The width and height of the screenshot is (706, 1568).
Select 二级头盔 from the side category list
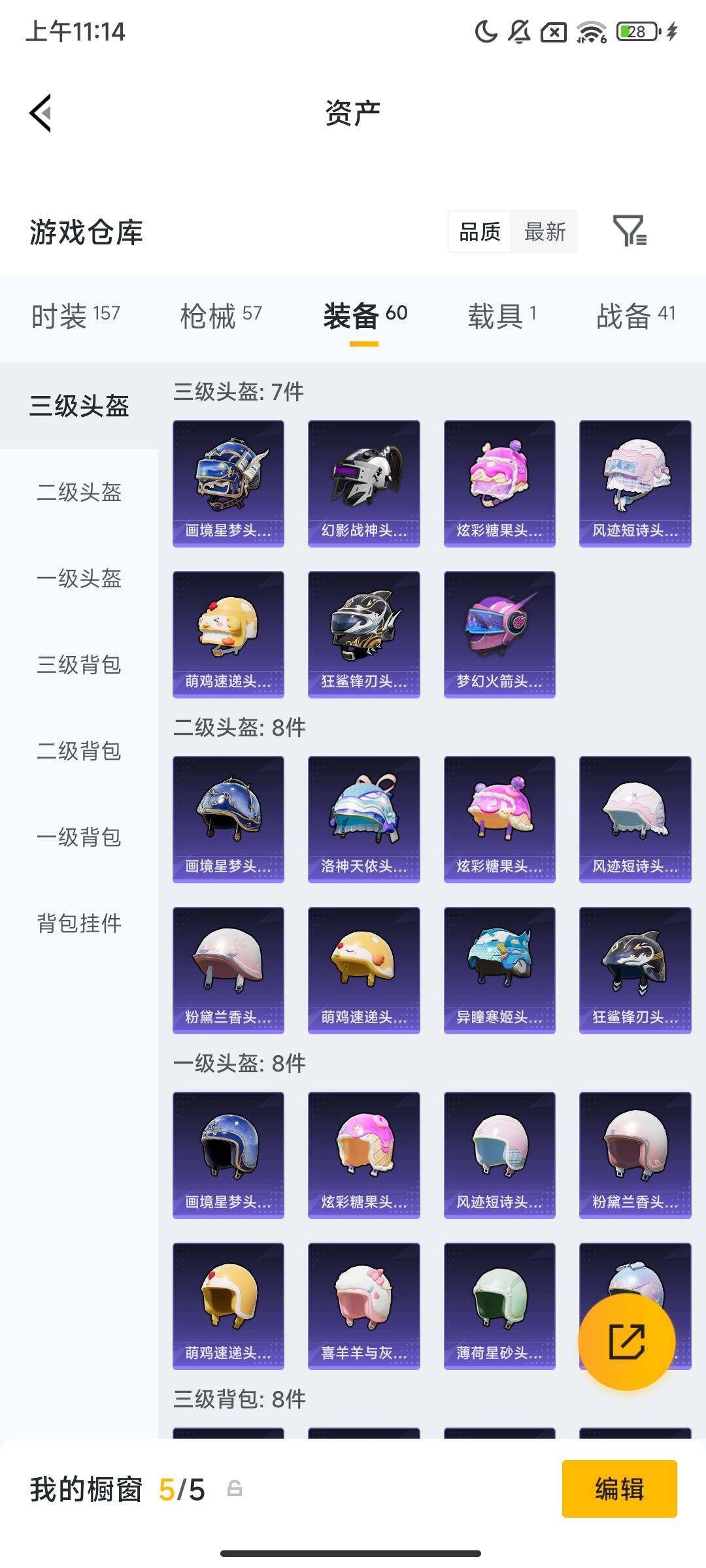coord(78,493)
